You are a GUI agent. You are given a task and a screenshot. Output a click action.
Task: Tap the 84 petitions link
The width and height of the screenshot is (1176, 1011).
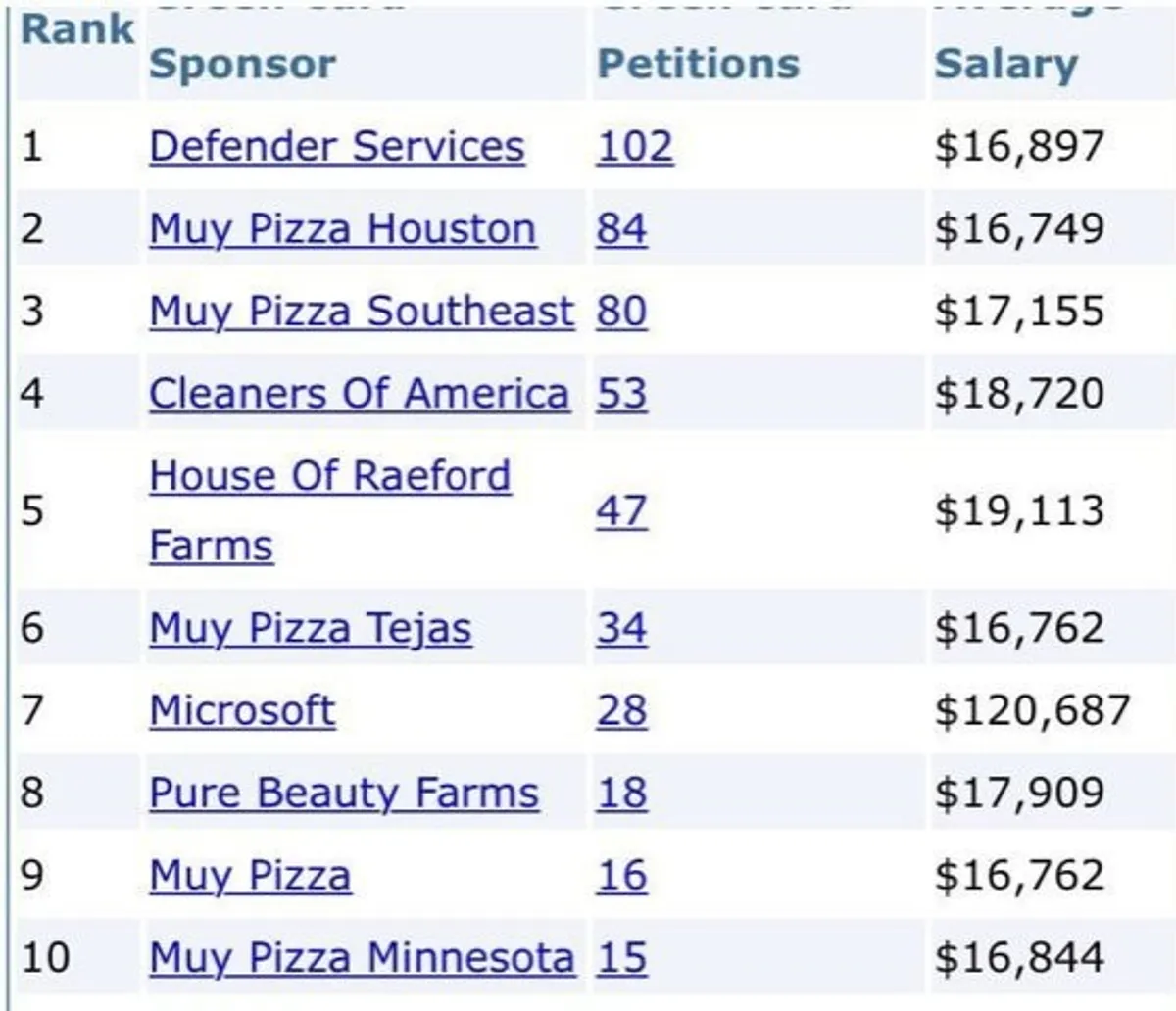tap(621, 229)
